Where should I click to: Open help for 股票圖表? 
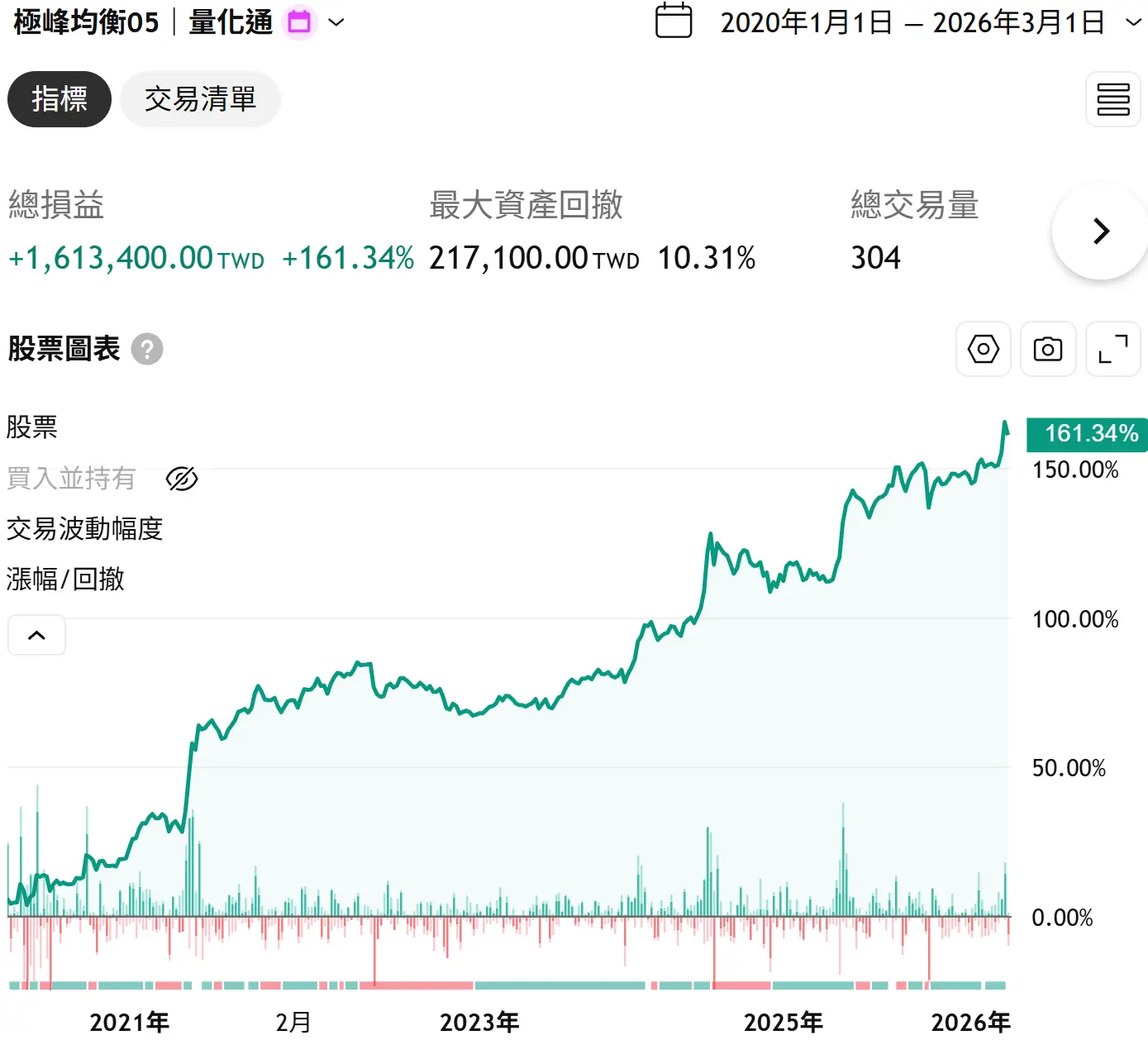pos(147,349)
